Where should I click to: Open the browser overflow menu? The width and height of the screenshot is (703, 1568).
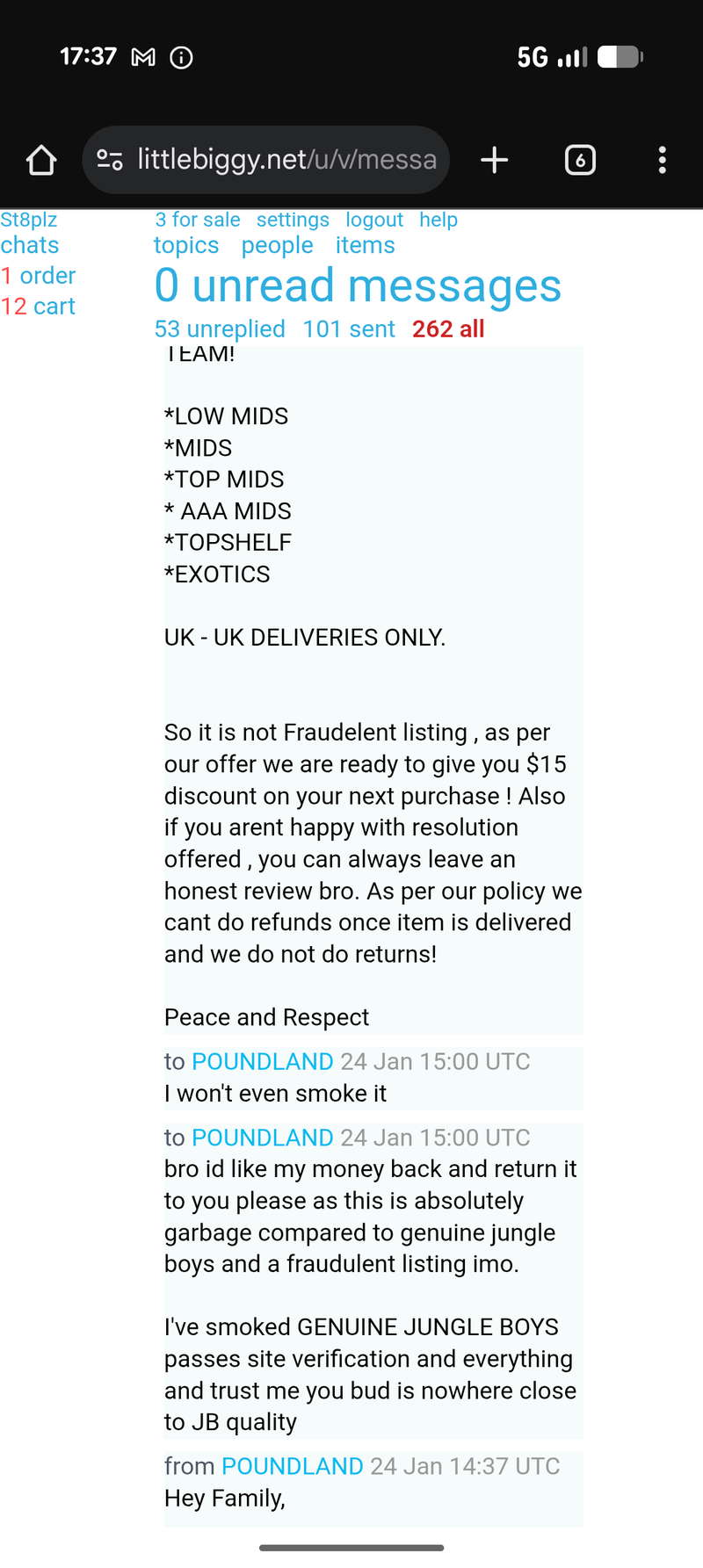662,160
